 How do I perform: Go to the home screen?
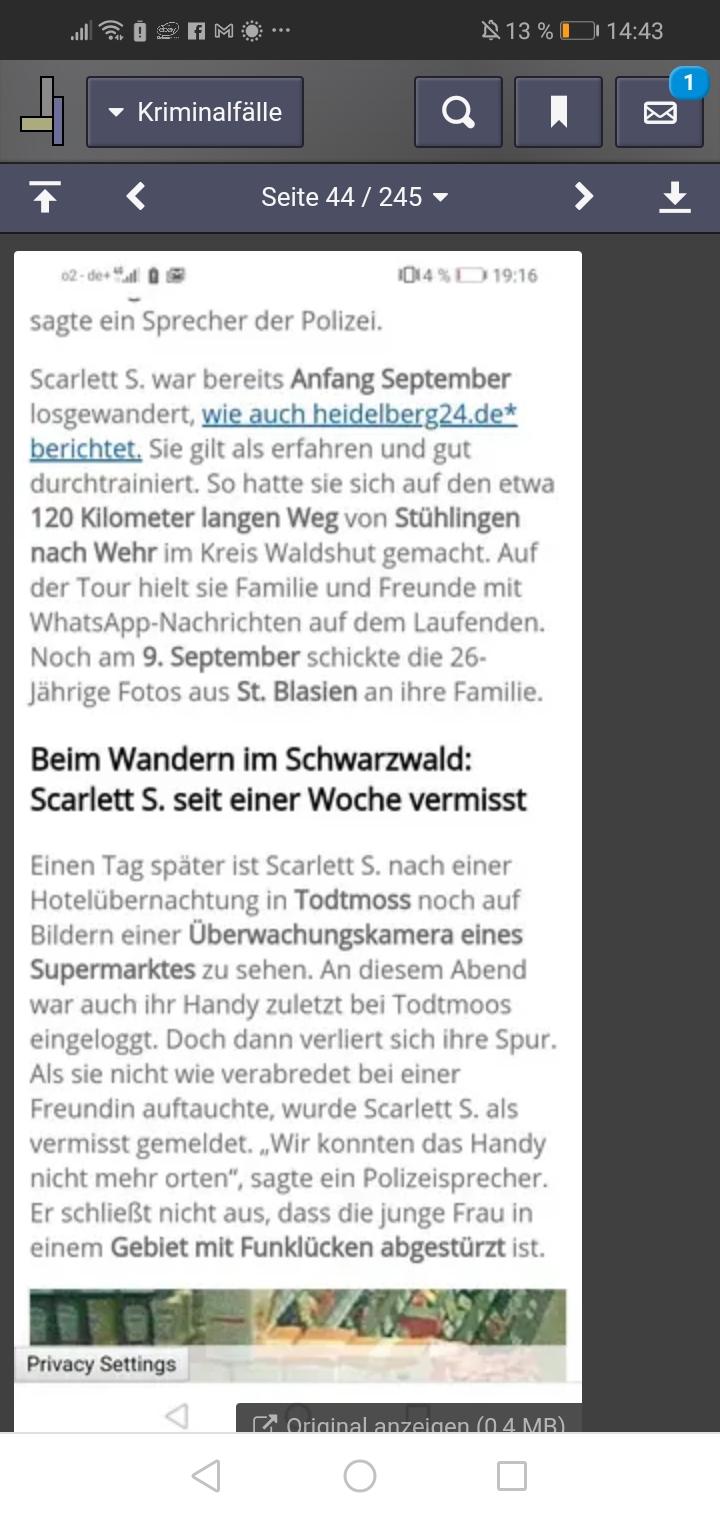[x=360, y=1476]
